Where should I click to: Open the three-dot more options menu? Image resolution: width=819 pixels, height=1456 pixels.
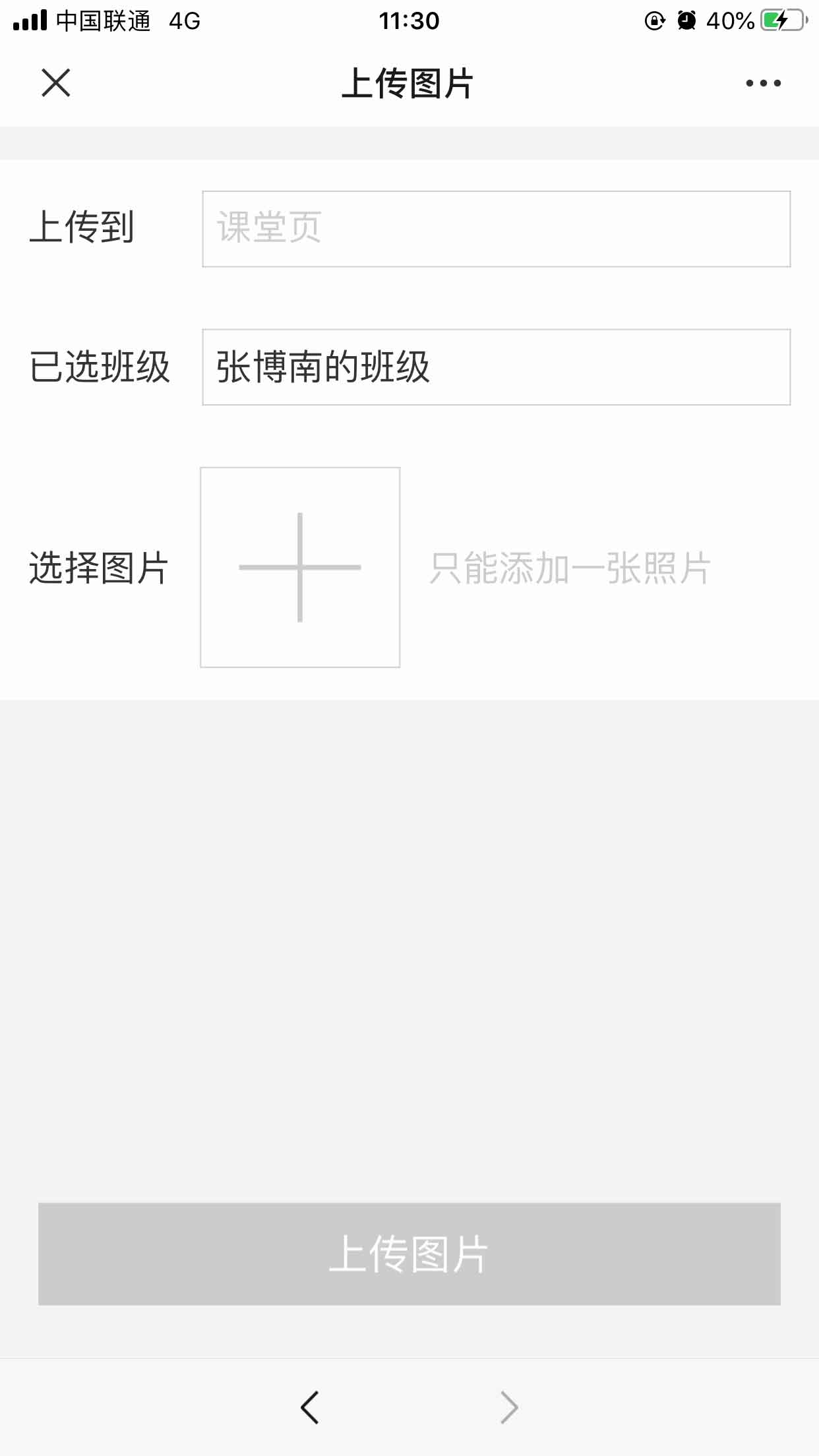tap(763, 83)
